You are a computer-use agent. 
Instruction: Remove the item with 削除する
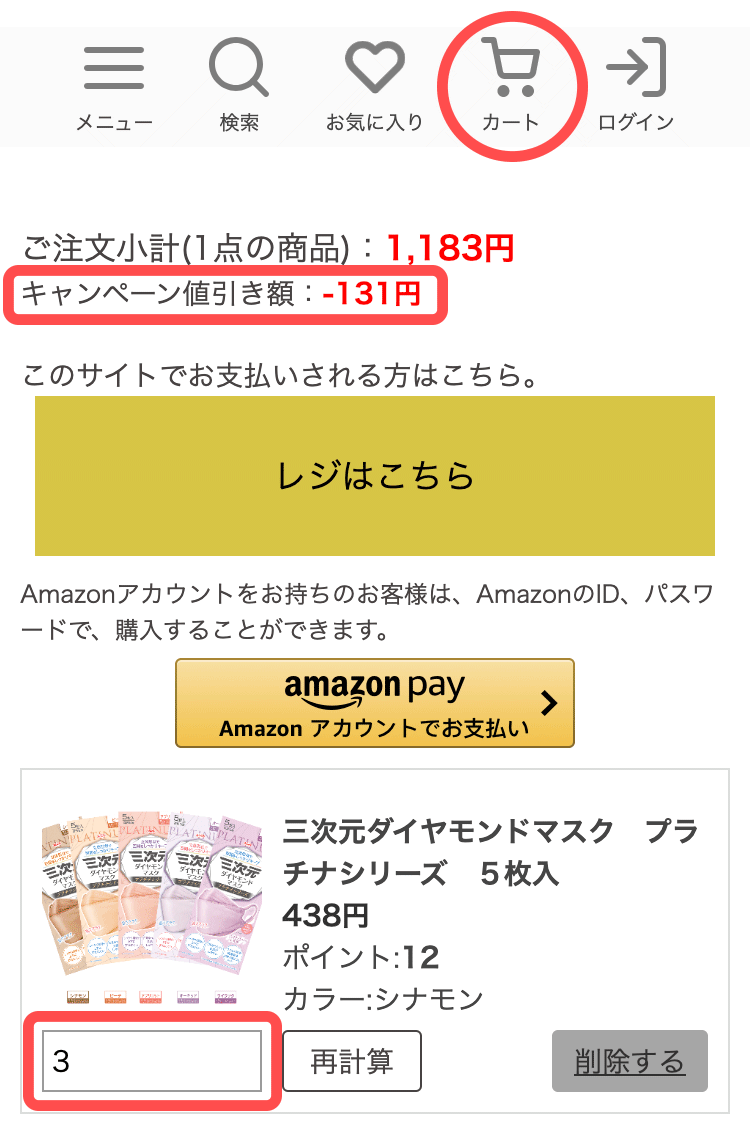click(x=629, y=1061)
